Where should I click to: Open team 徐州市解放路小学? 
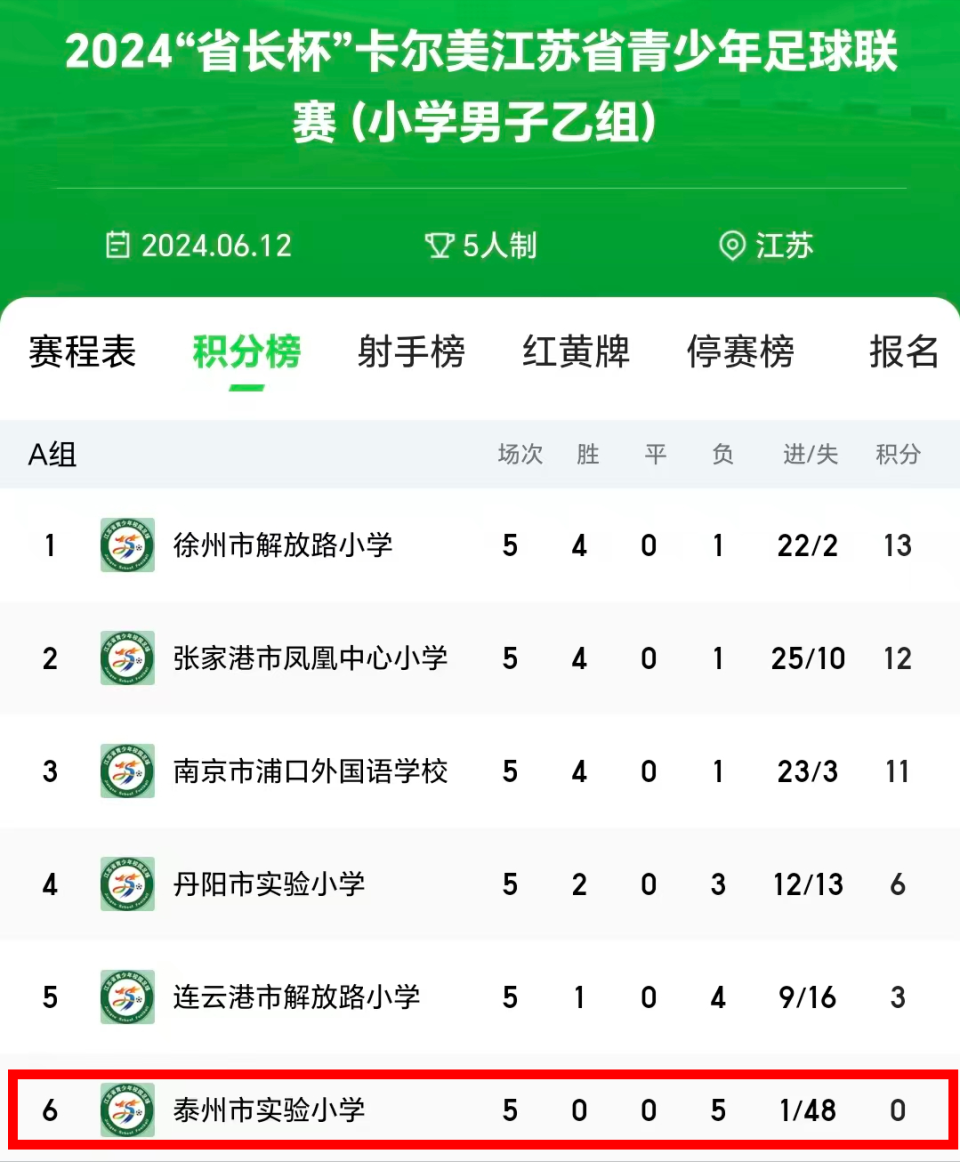pyautogui.click(x=283, y=546)
